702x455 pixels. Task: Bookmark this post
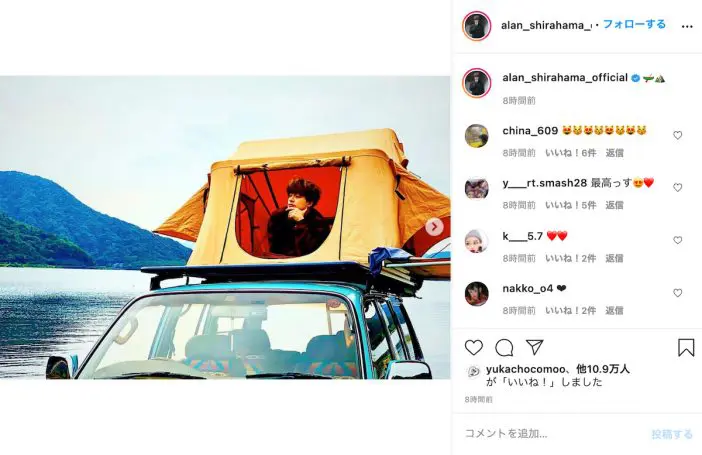click(686, 347)
